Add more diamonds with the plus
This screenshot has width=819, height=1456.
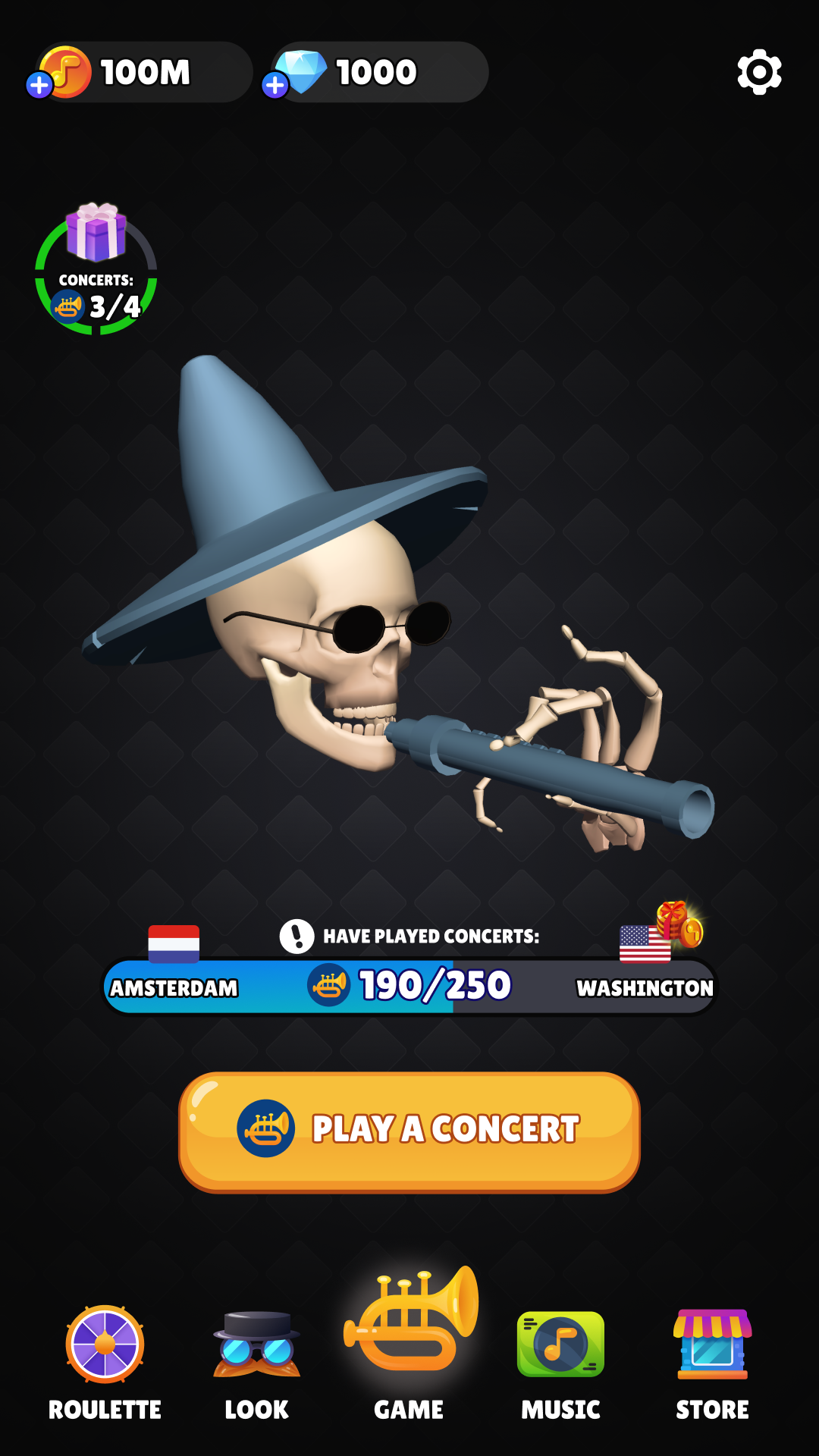pos(275,85)
